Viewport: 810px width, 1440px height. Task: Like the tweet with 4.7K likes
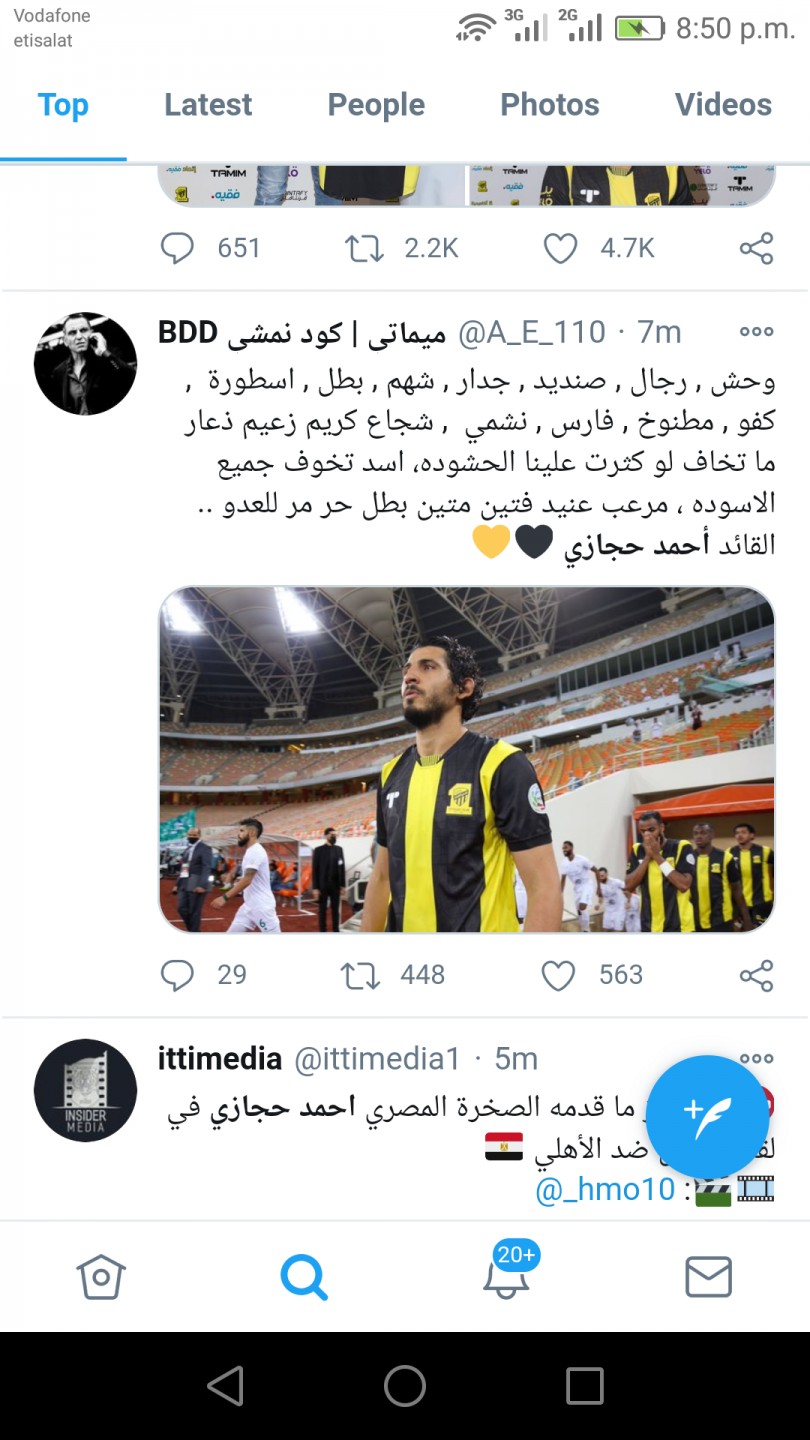[560, 248]
